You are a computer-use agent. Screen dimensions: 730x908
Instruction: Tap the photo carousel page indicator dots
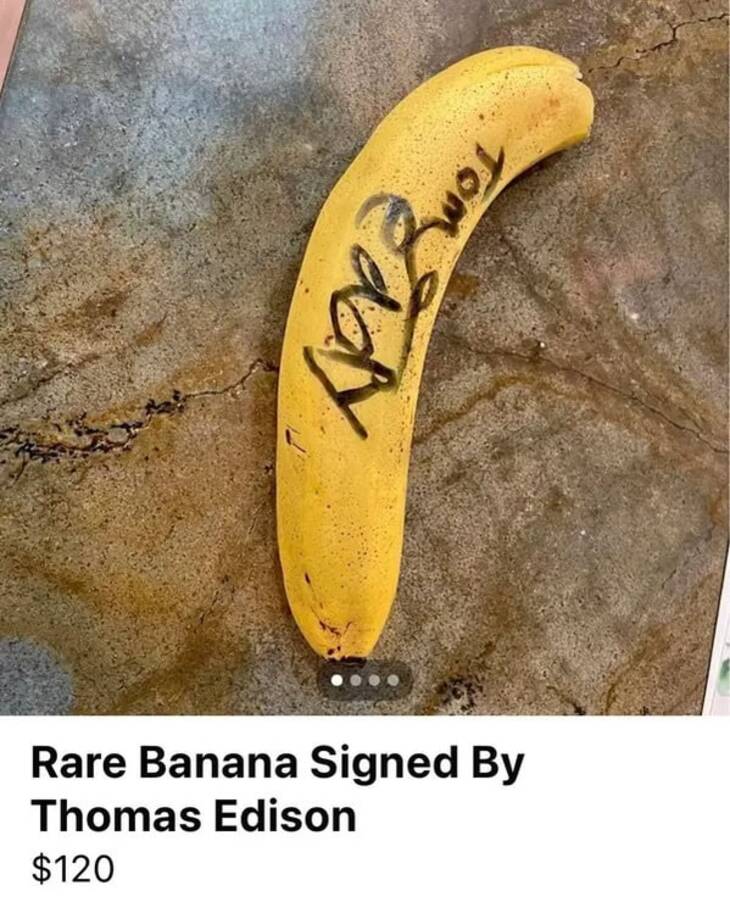pos(365,680)
